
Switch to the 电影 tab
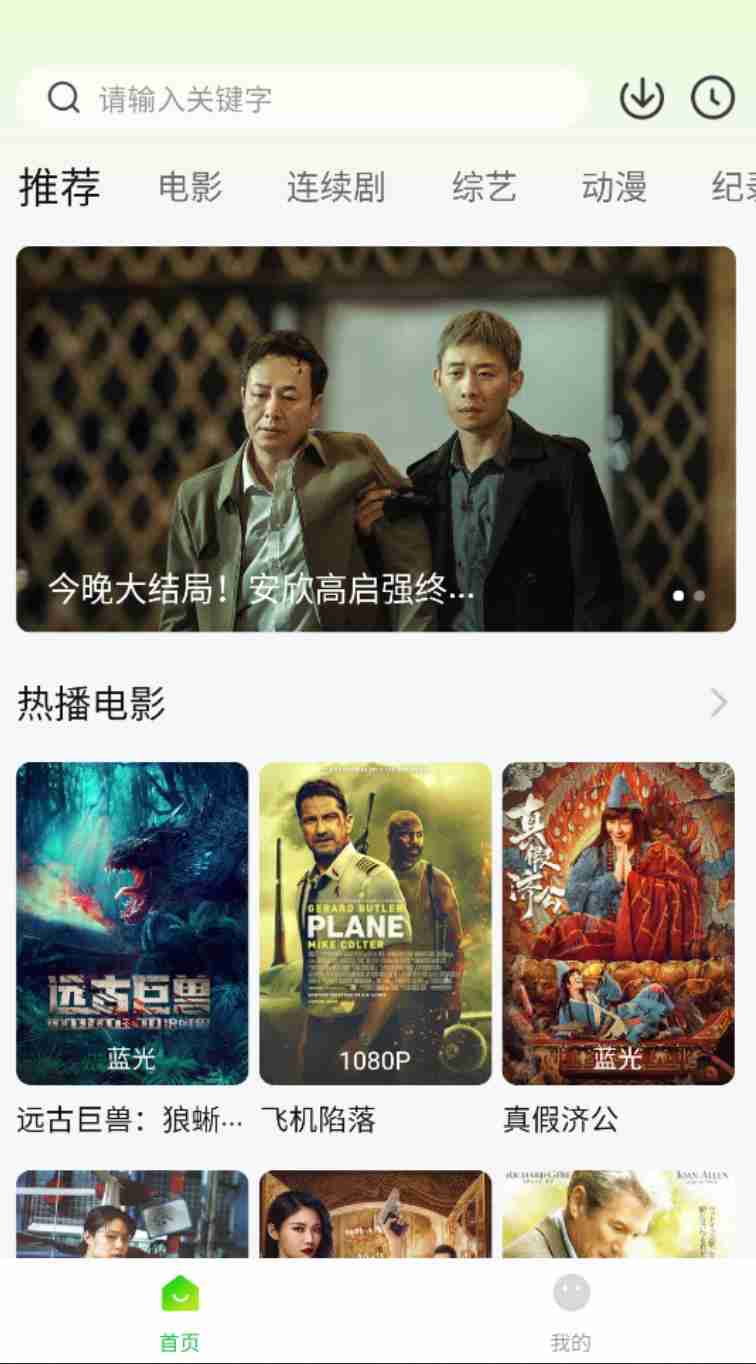point(190,187)
